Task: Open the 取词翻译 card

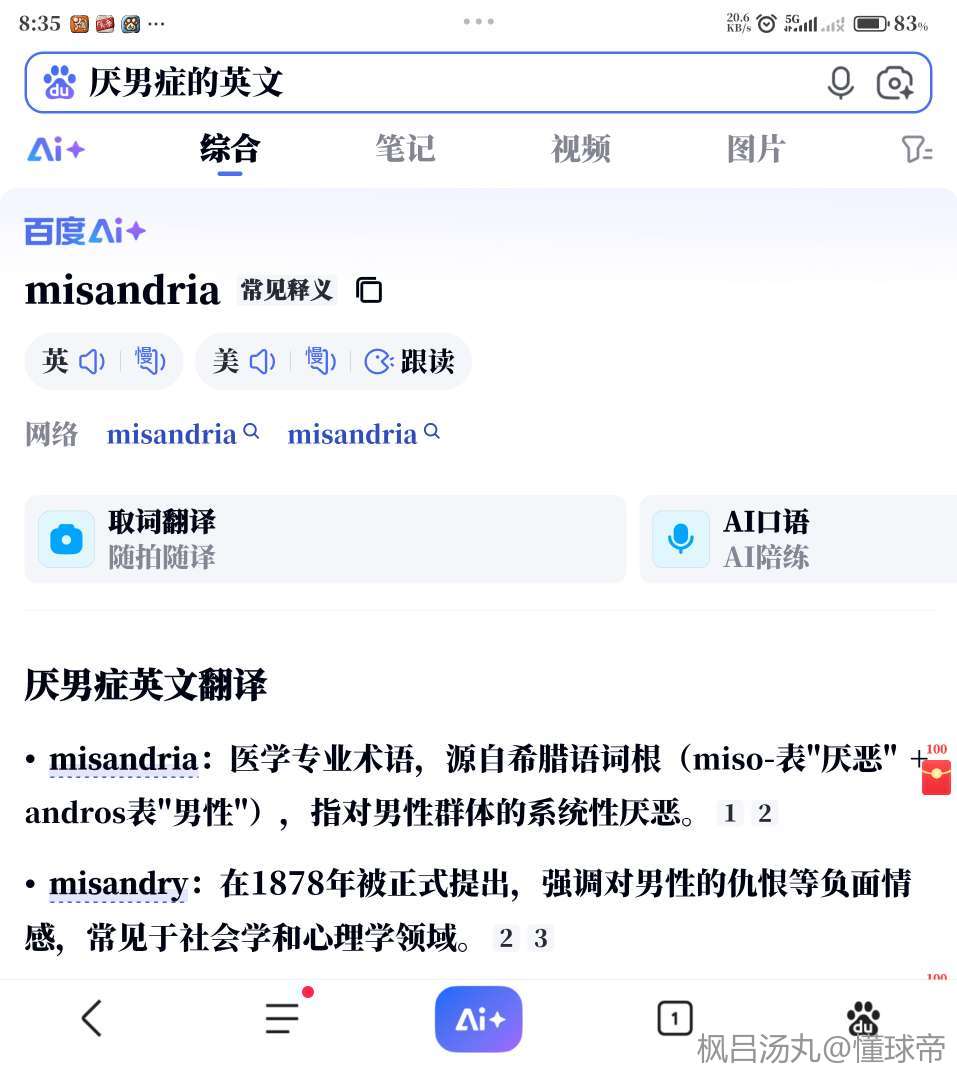Action: (325, 539)
